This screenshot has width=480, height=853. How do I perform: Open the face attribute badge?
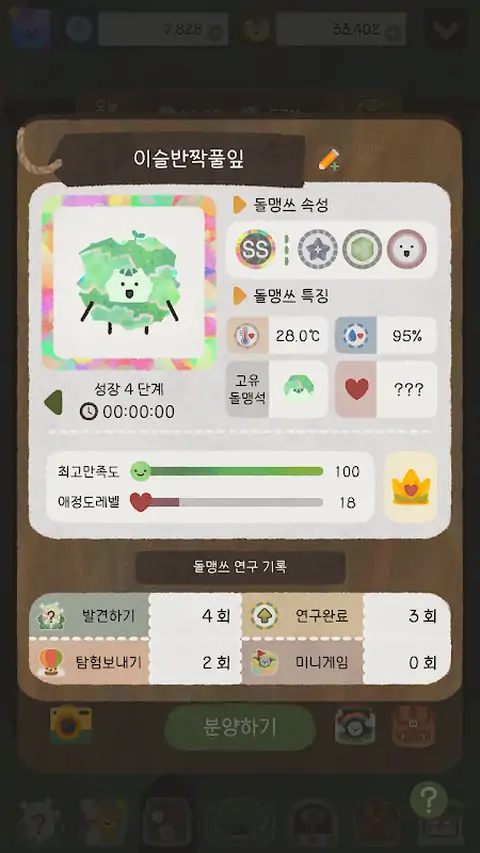(x=407, y=249)
